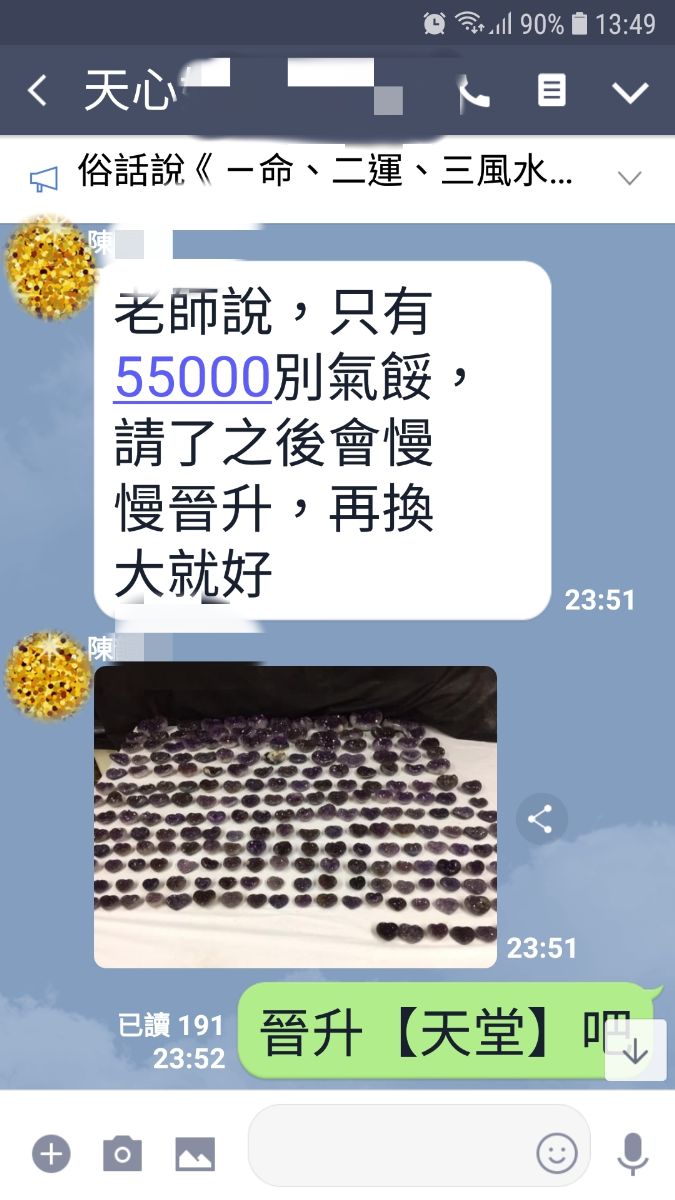Jump to the latest message arrow

pyautogui.click(x=635, y=1051)
